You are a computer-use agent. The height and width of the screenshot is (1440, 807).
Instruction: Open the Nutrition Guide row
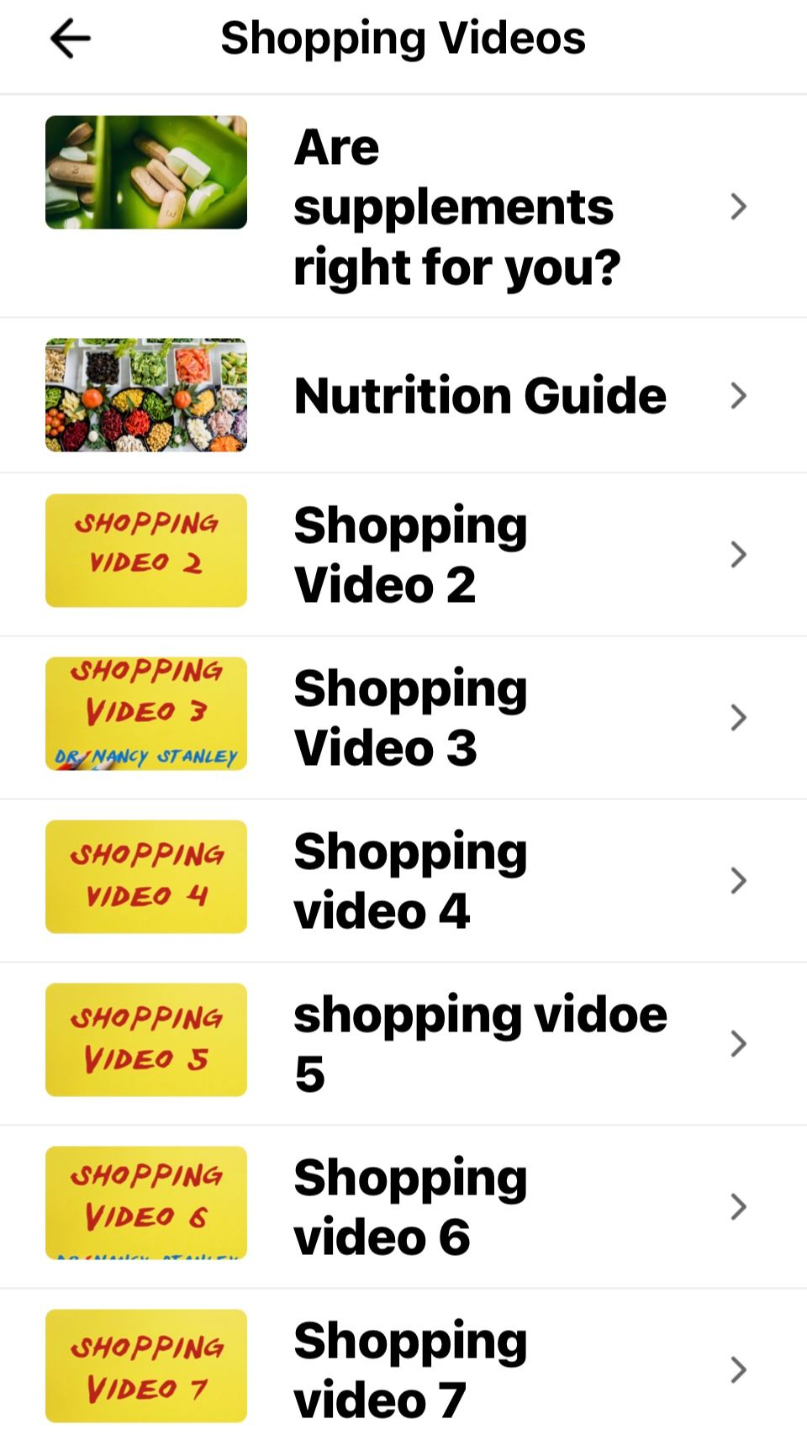(x=478, y=396)
